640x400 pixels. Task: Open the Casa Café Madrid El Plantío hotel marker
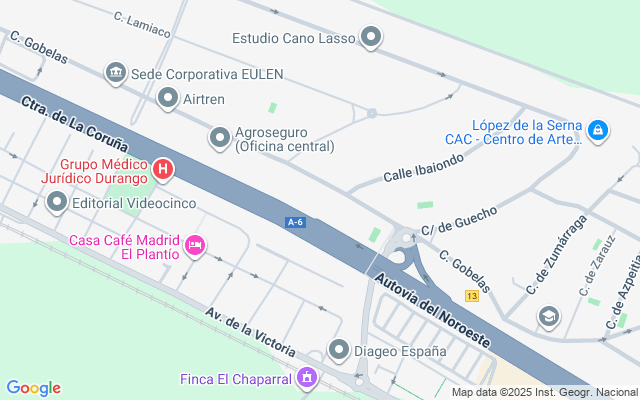(195, 245)
